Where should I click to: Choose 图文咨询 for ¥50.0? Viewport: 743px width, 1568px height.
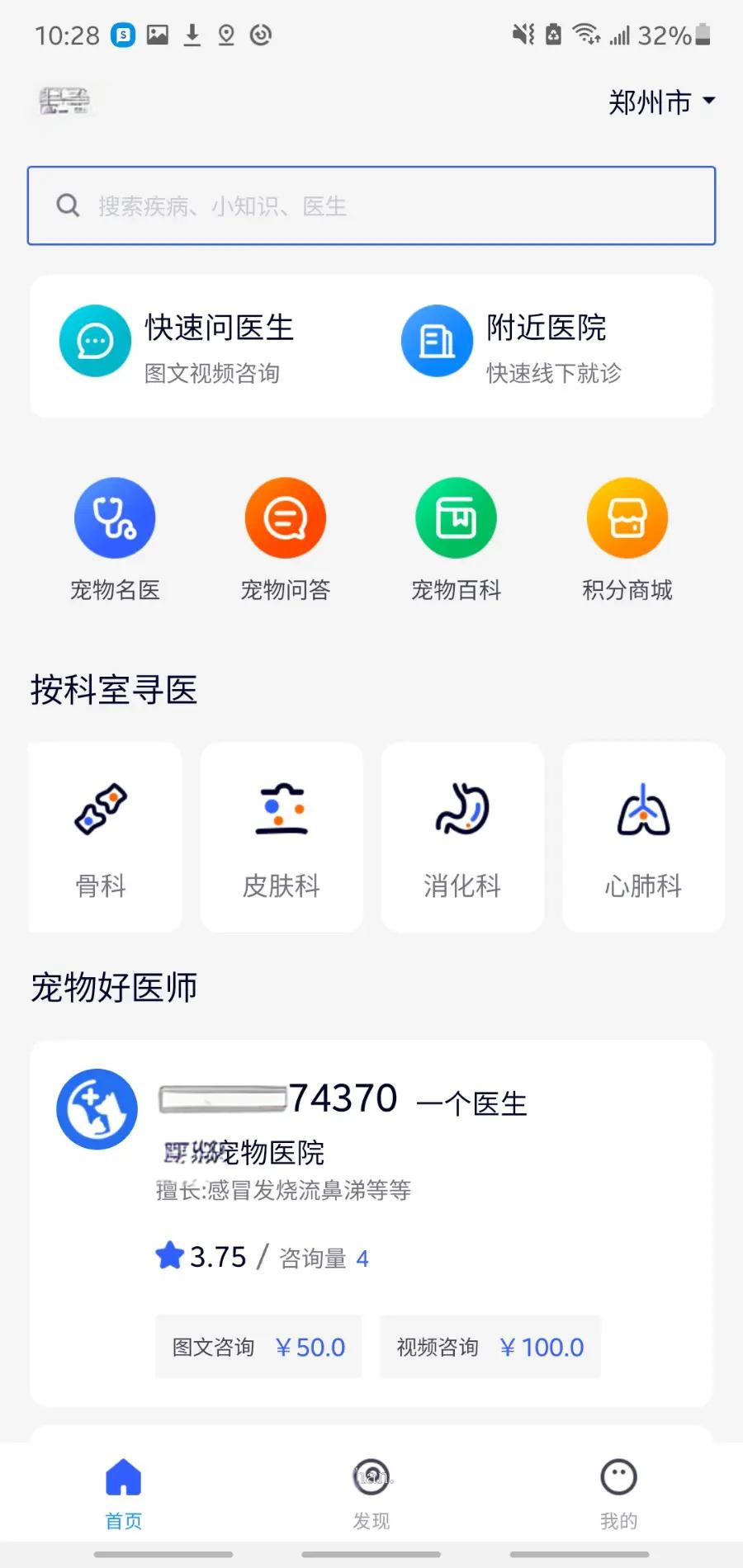coord(258,1347)
